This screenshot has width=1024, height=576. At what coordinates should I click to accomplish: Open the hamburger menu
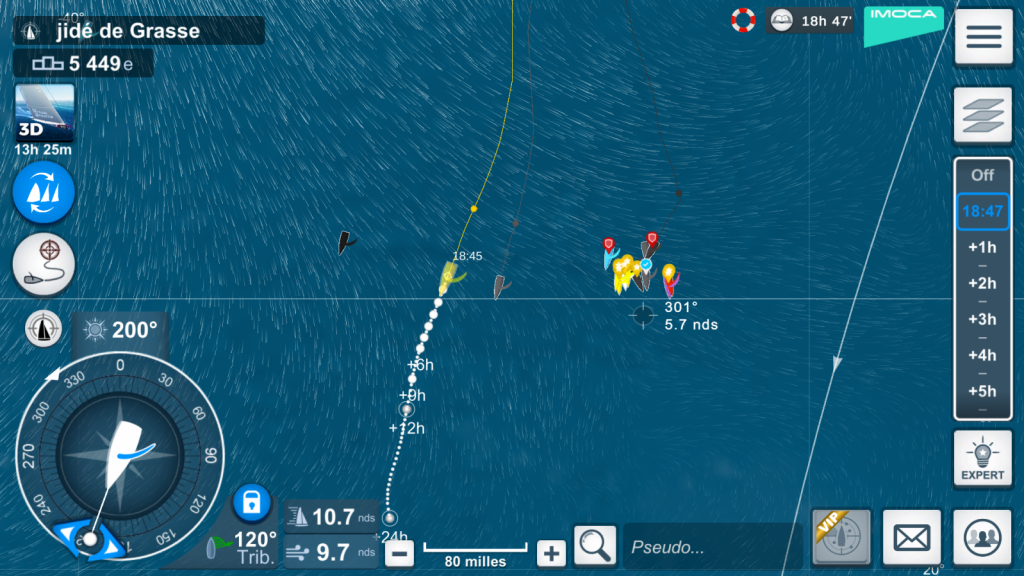pyautogui.click(x=983, y=37)
